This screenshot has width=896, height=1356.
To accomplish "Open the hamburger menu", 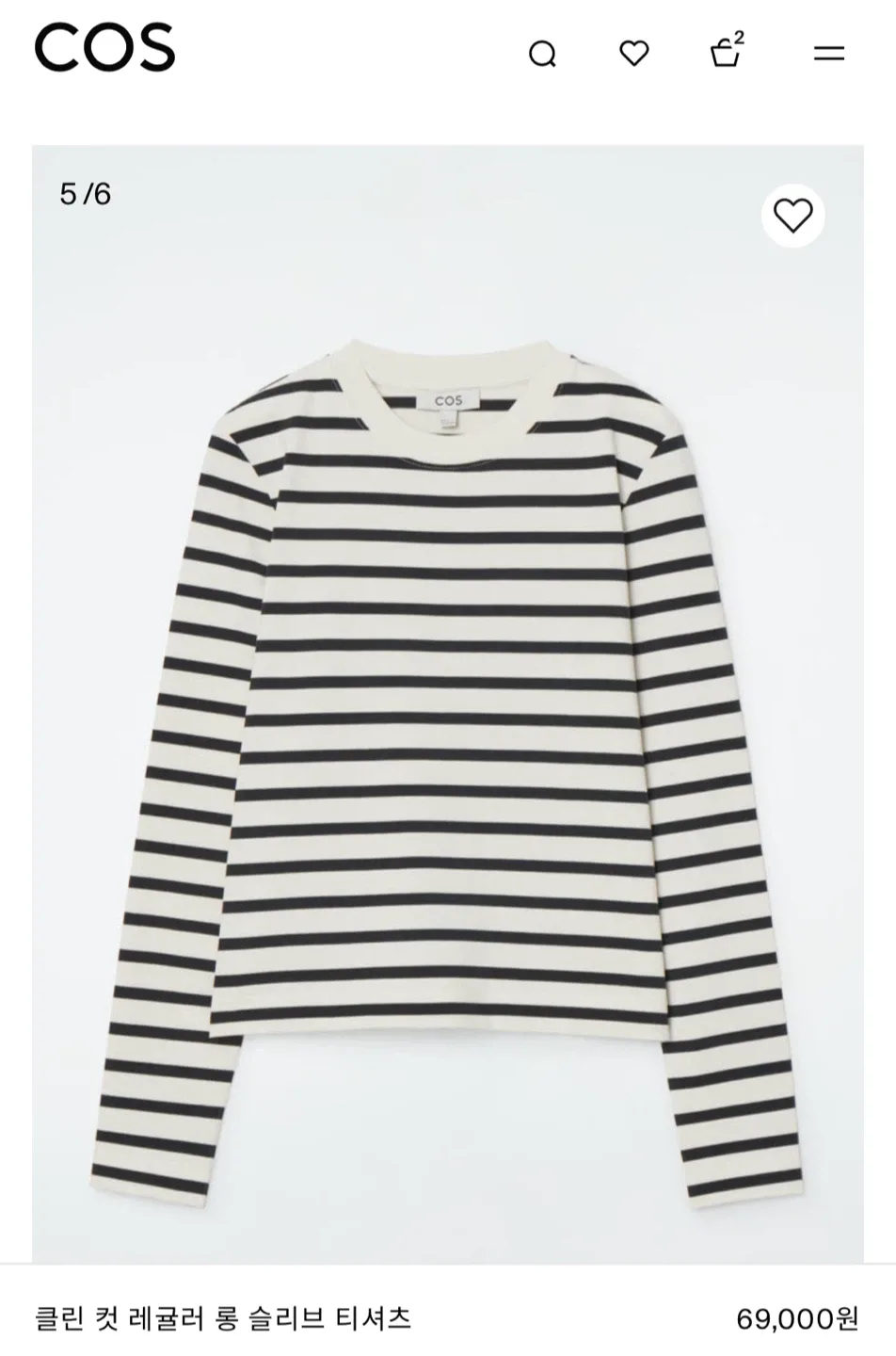I will pos(828,54).
